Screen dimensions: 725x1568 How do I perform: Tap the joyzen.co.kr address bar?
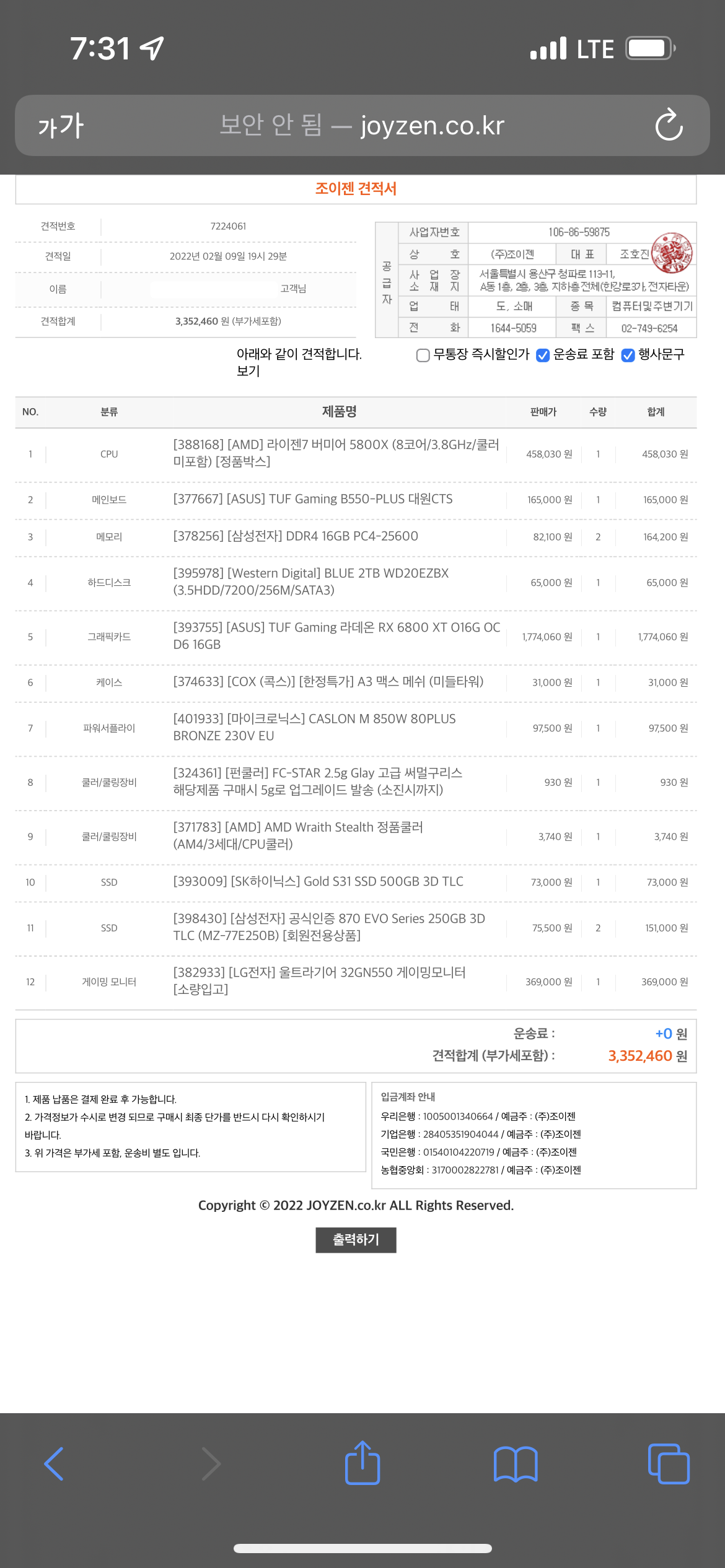click(362, 125)
